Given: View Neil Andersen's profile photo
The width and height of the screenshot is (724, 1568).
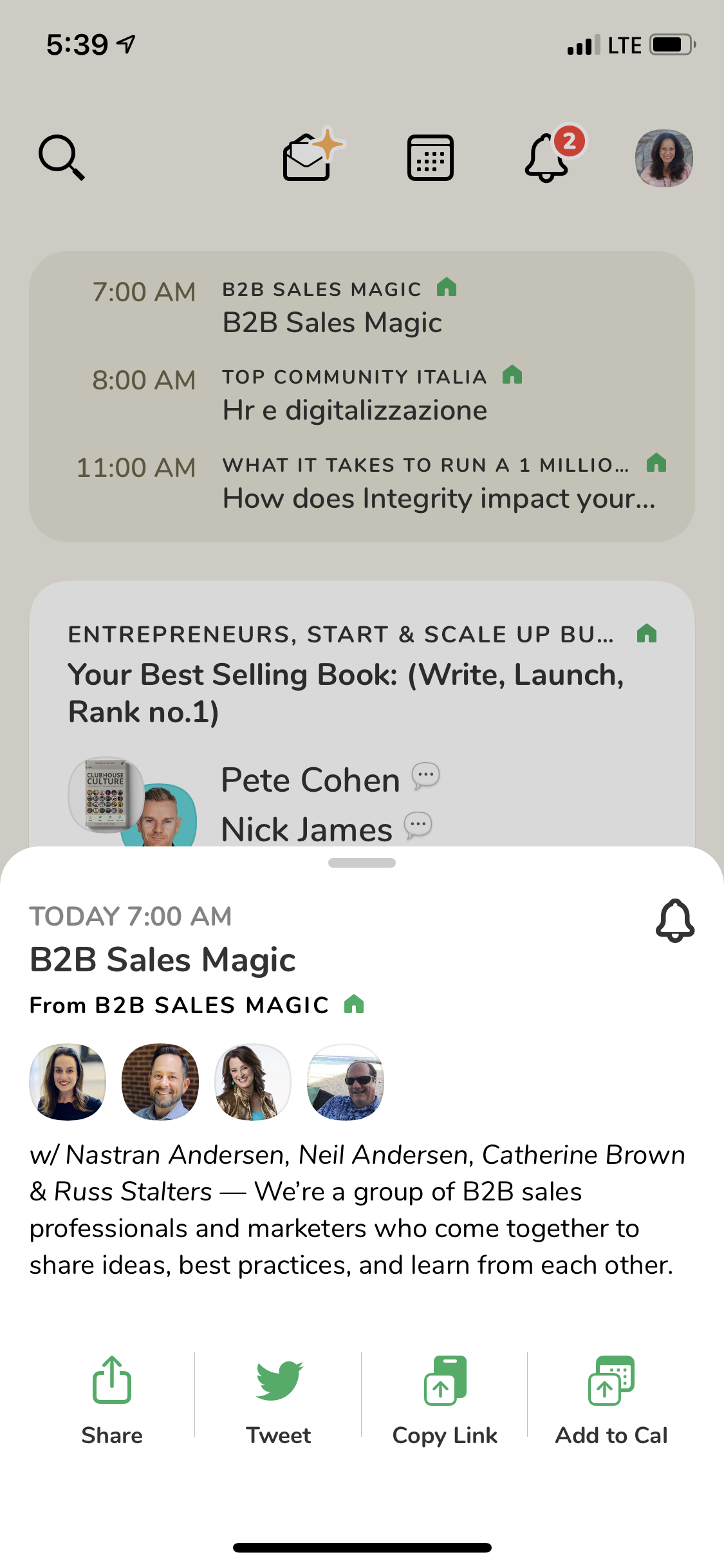Looking at the screenshot, I should click(160, 1082).
